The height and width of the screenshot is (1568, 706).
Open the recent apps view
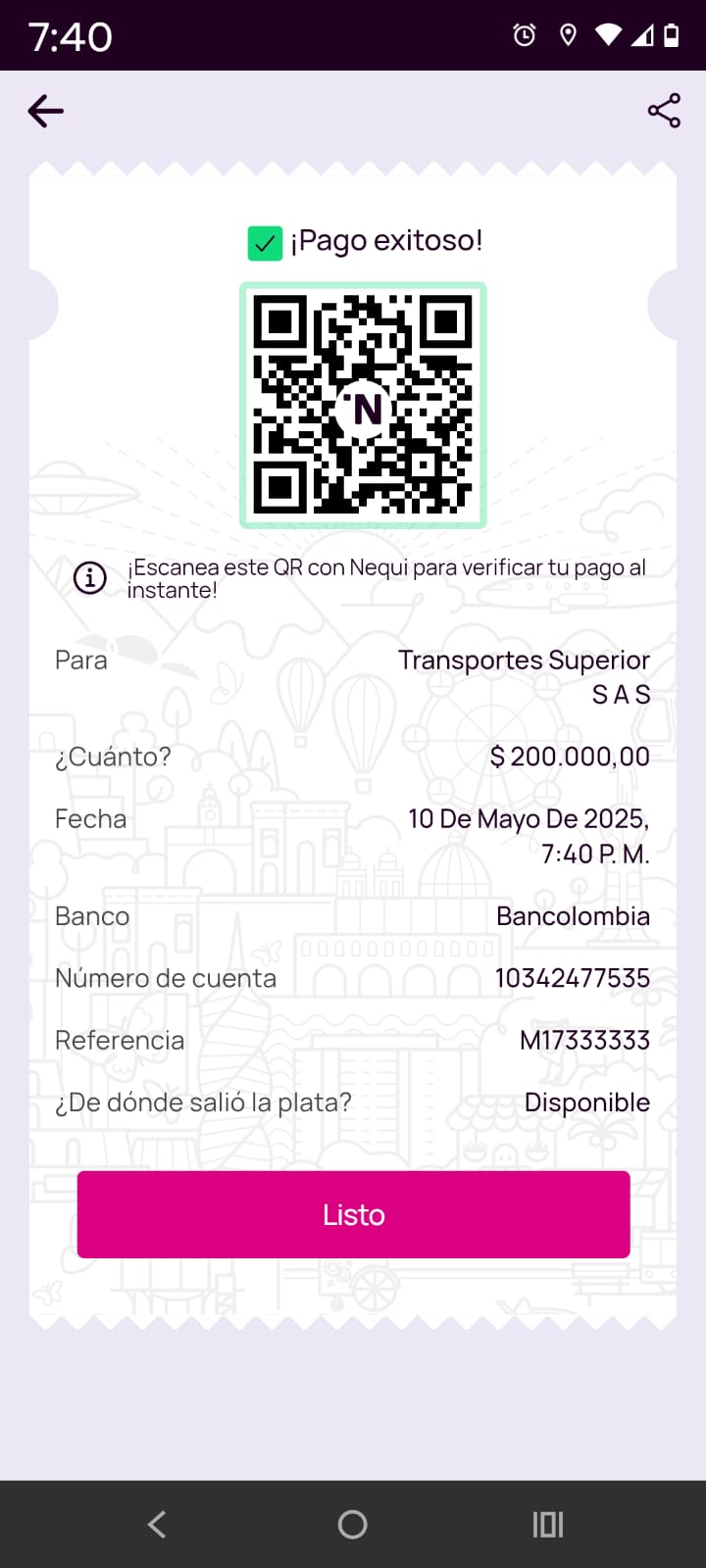click(x=547, y=1524)
